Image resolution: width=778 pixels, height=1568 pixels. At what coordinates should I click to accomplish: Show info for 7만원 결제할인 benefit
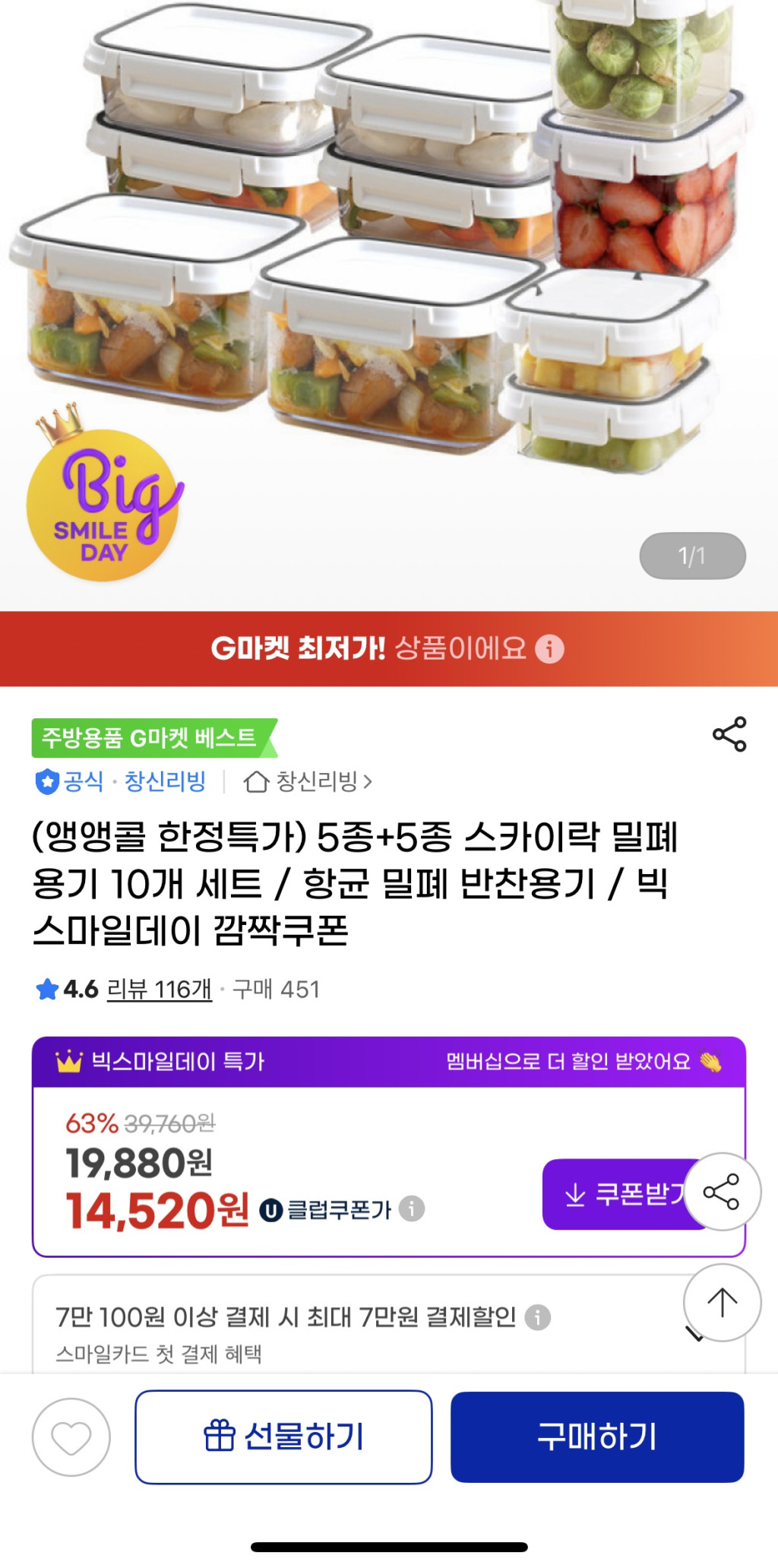(538, 1317)
